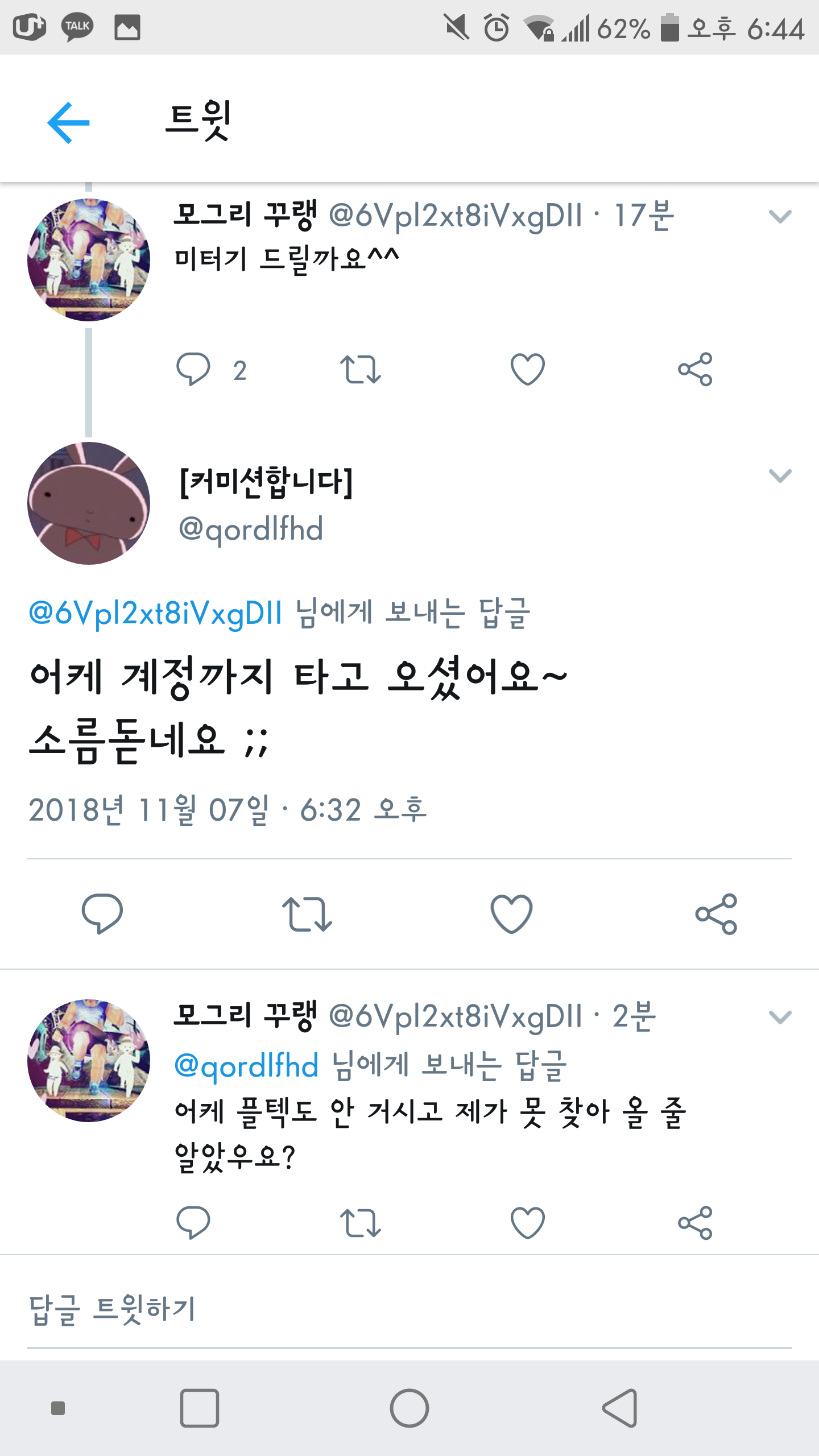
Task: Go back with the blue arrow
Action: 68,123
